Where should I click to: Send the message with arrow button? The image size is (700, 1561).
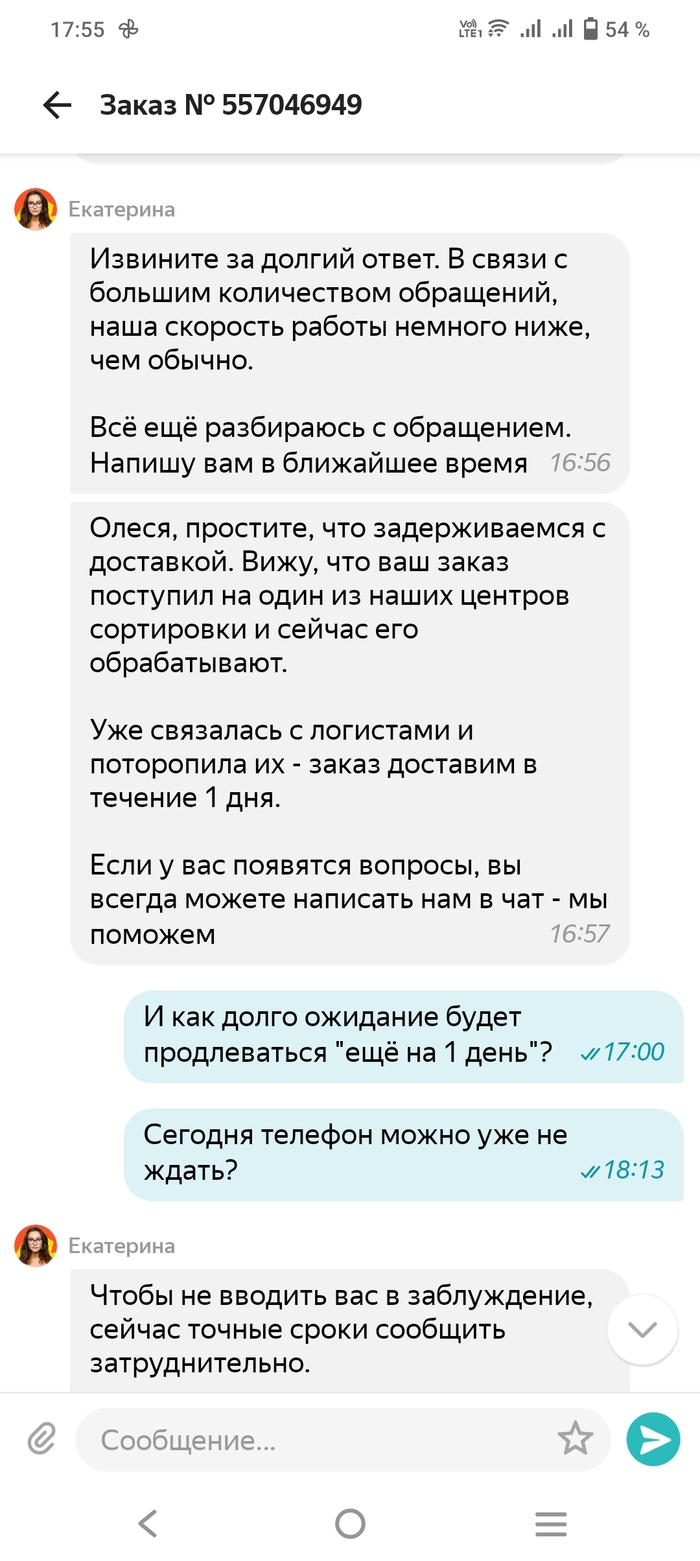pyautogui.click(x=653, y=1439)
